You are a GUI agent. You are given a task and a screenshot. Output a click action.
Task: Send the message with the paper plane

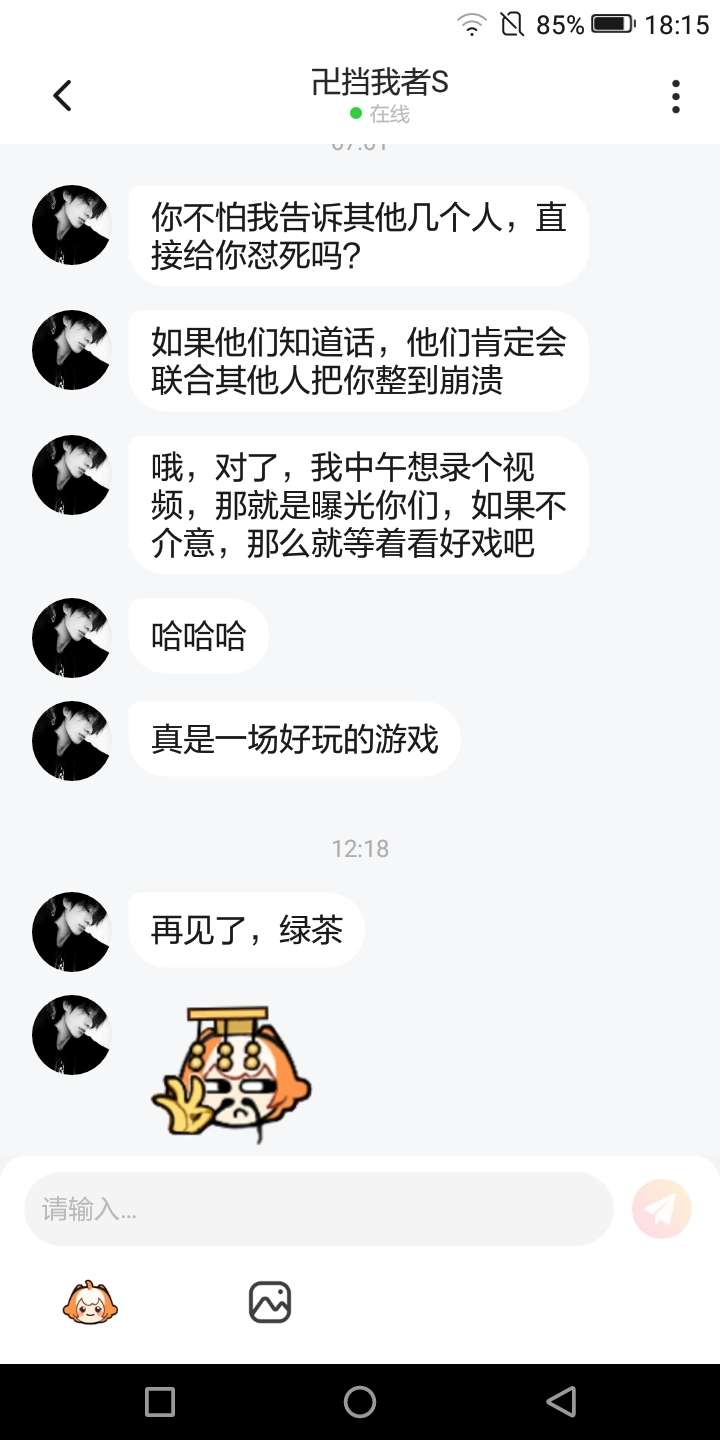(661, 1209)
